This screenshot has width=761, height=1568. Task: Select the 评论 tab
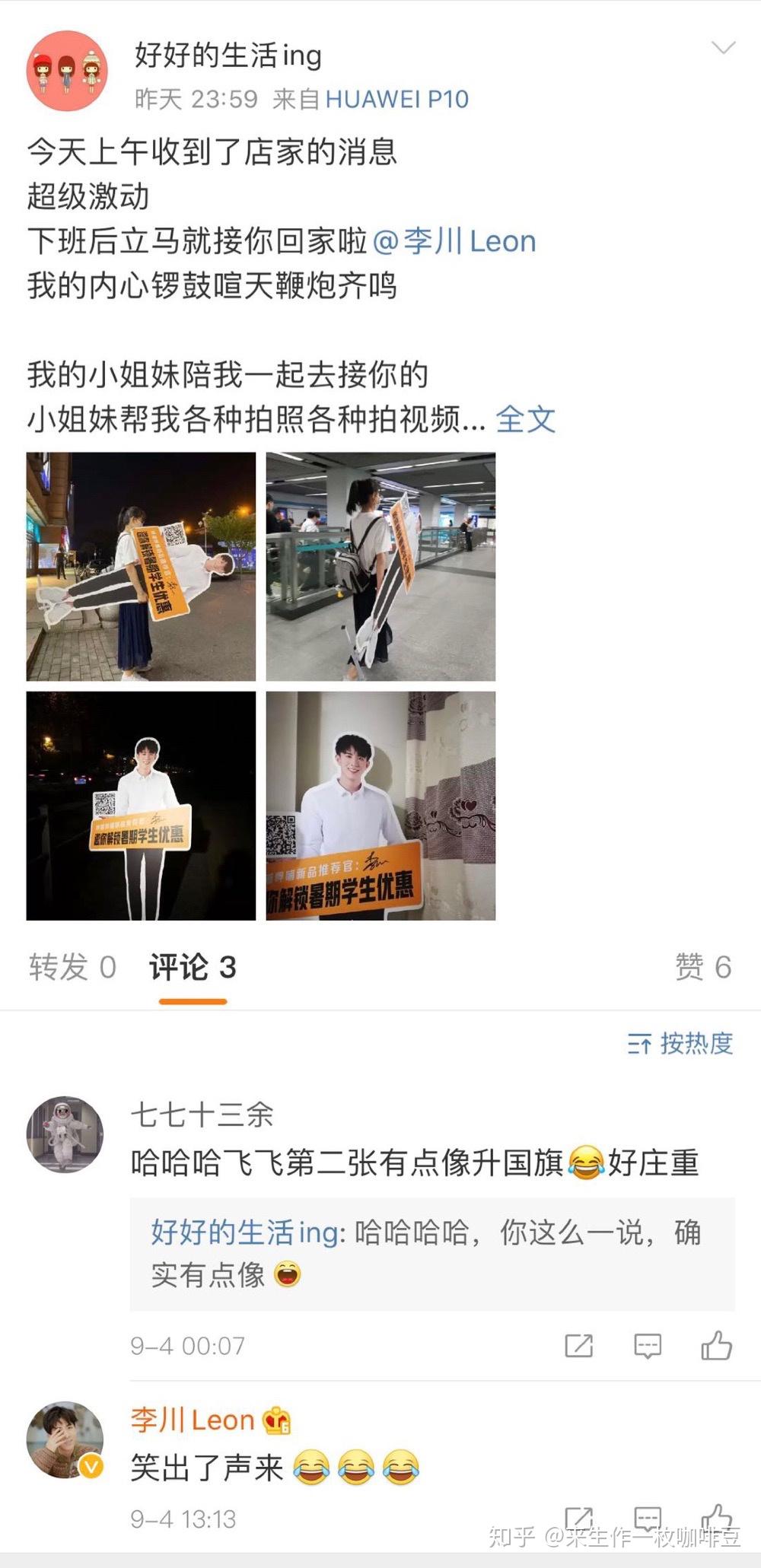(193, 967)
